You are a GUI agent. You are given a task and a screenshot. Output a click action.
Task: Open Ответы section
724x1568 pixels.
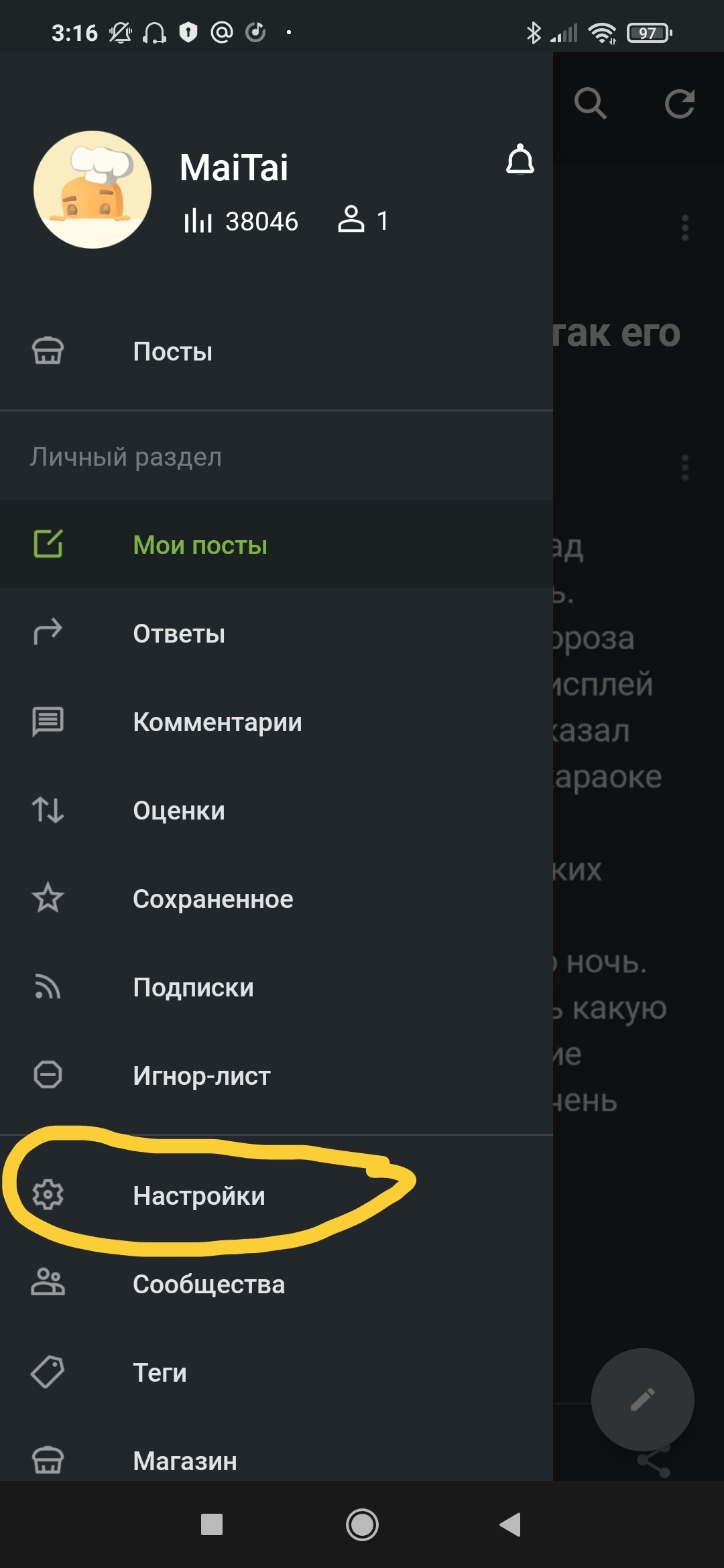click(179, 633)
